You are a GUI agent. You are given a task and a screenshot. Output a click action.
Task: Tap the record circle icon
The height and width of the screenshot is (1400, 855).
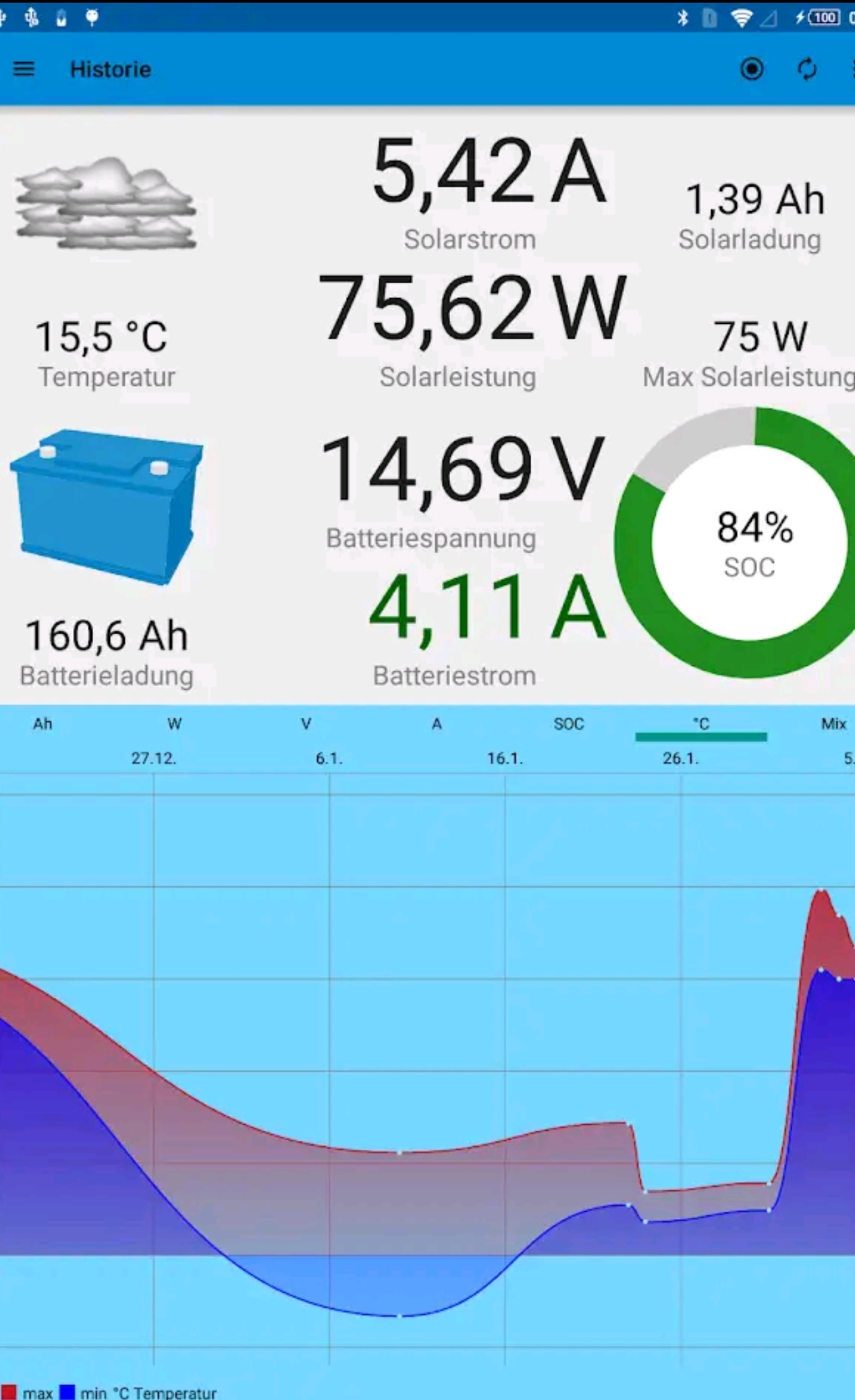752,69
